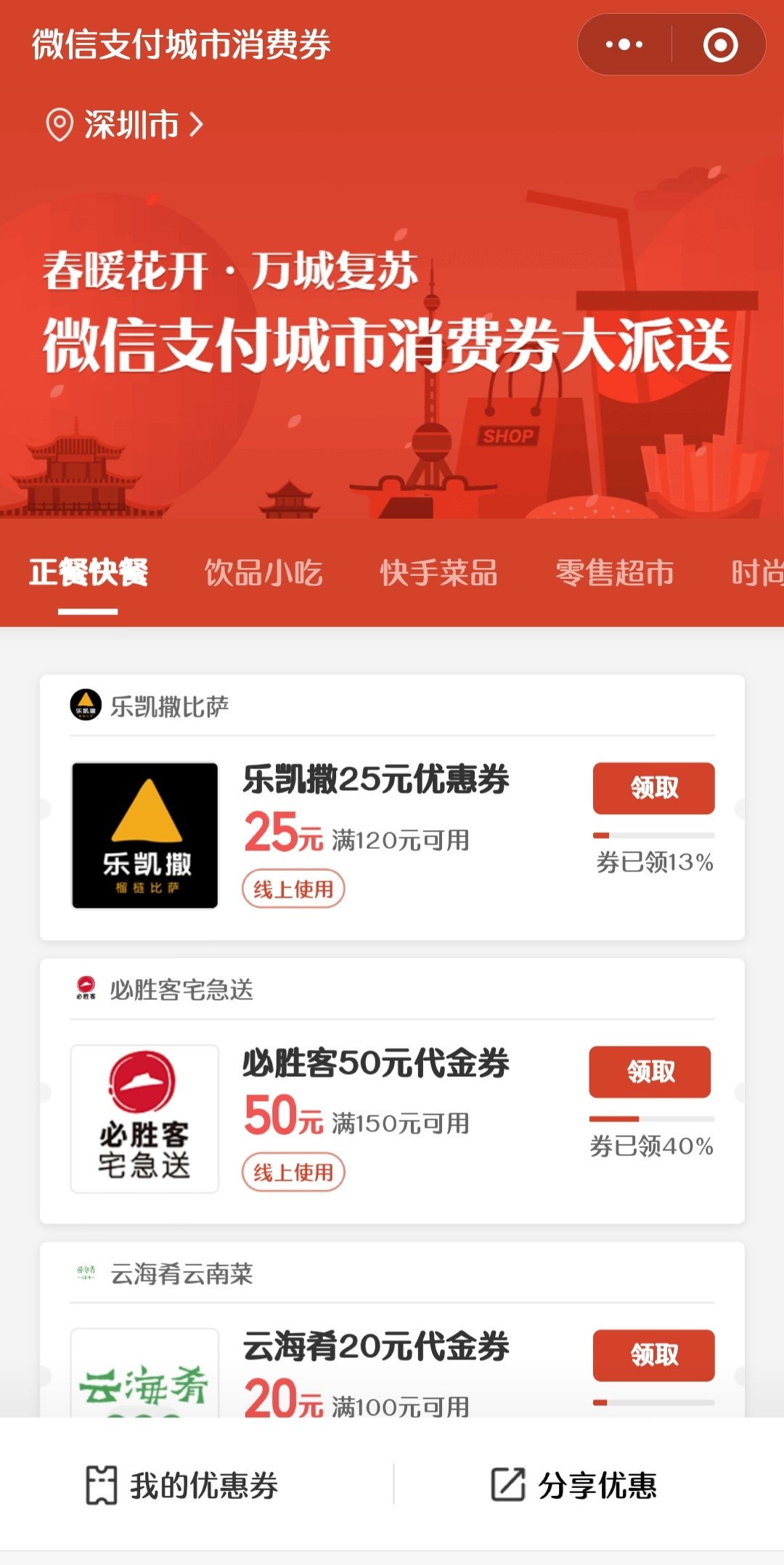784x1565 pixels.
Task: Open the 乐凯撒比萨 merchant header
Action: point(168,706)
